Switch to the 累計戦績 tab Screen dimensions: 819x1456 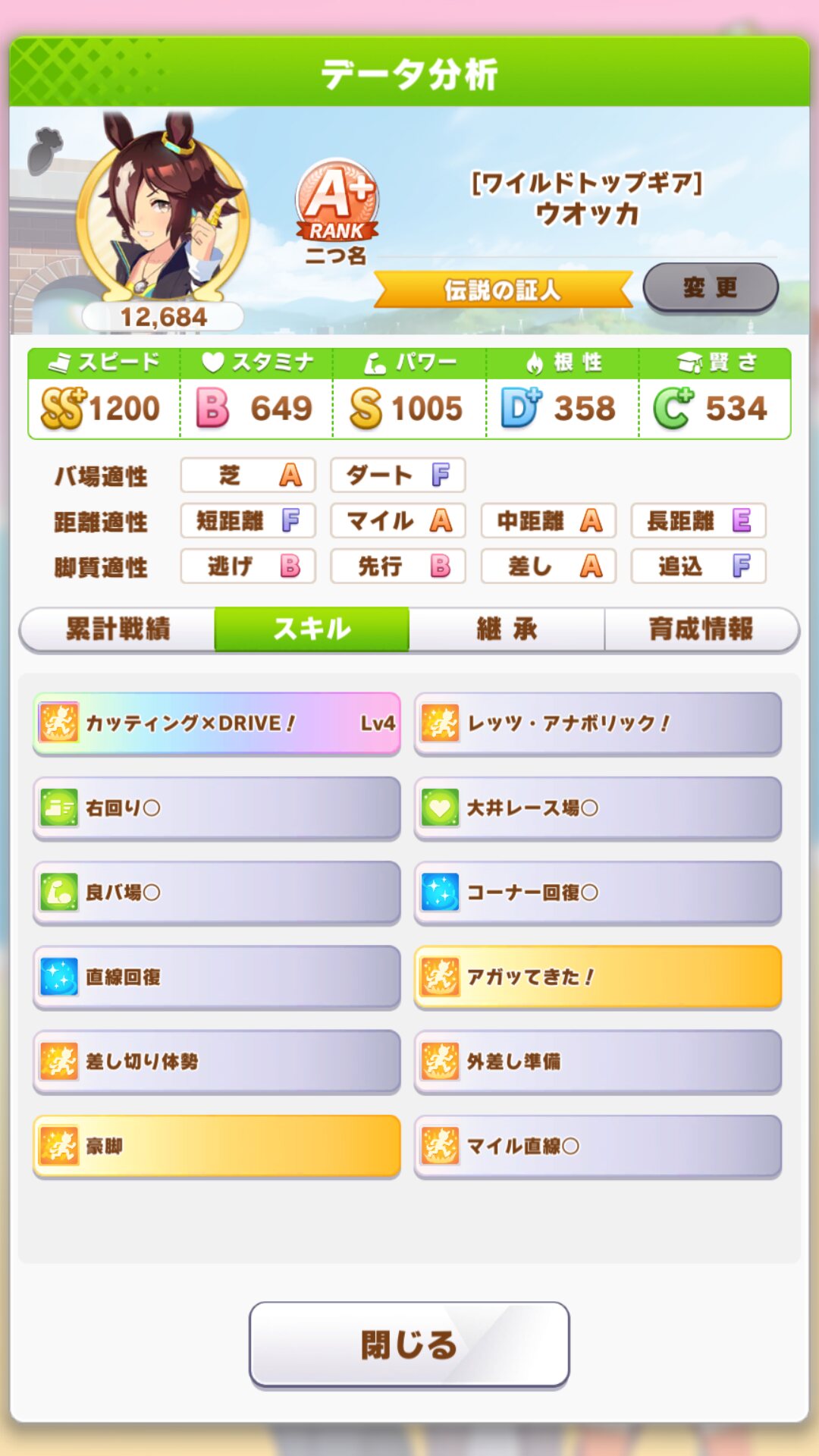118,629
